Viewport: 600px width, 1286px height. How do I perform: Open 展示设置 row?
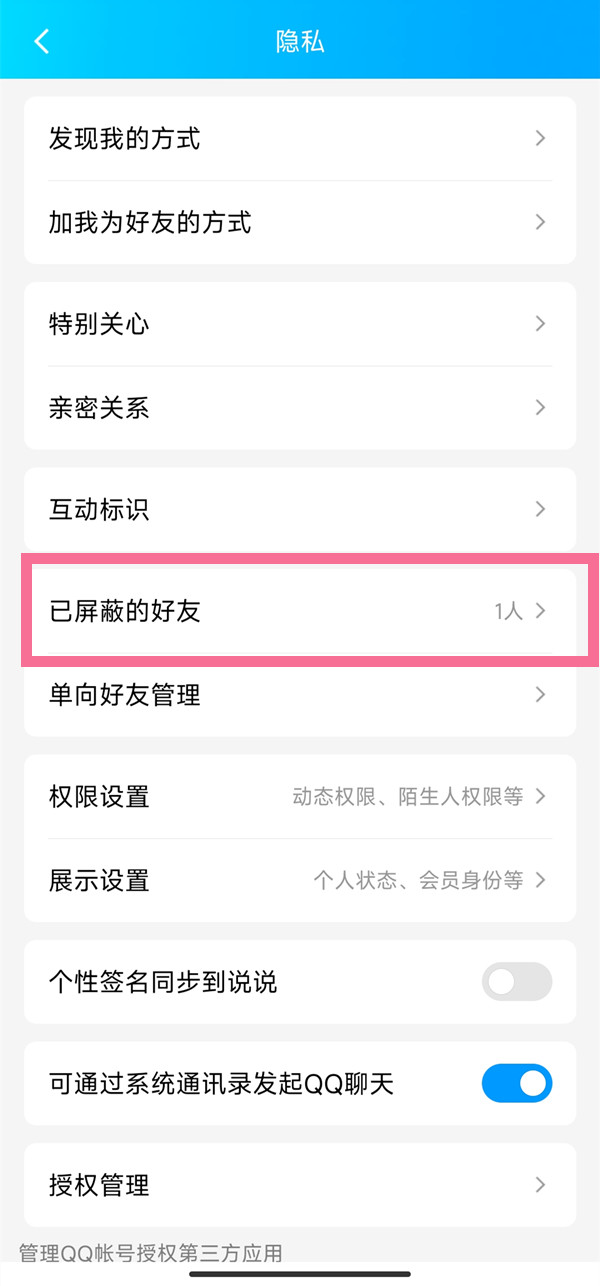point(300,880)
